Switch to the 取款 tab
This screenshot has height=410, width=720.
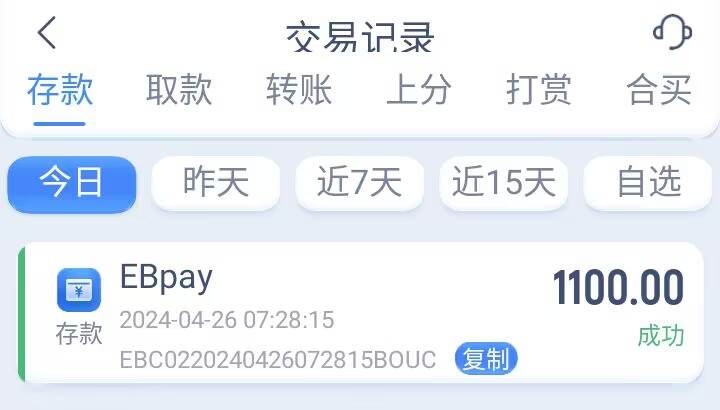click(179, 90)
